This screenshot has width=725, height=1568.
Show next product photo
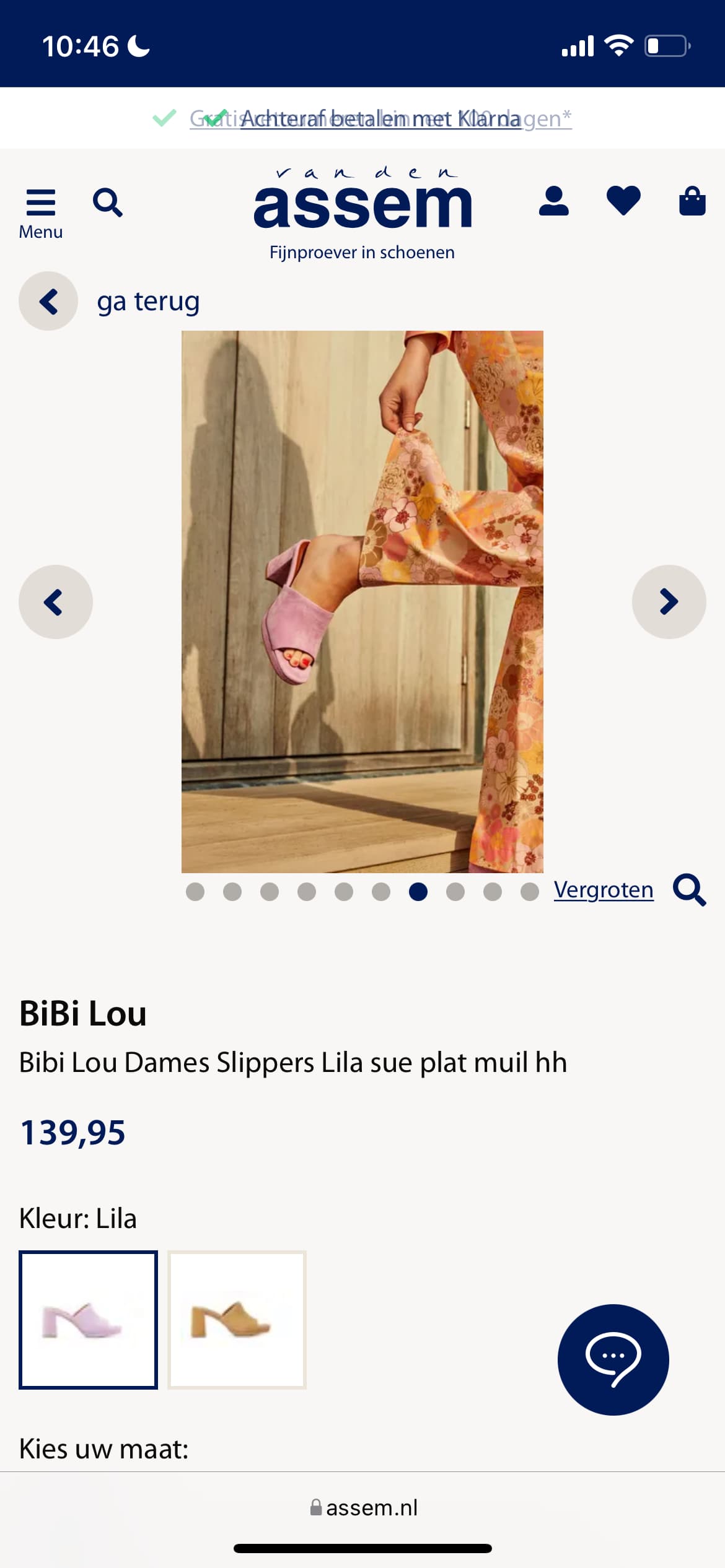669,602
